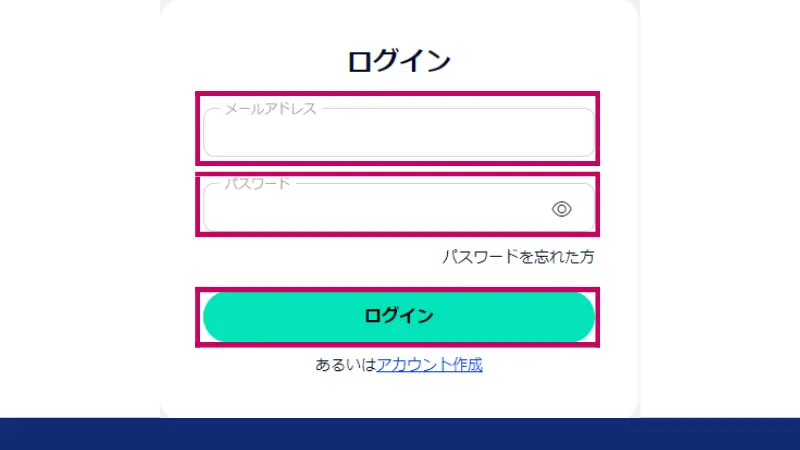
Task: Open パスワードを忘れた方 link
Action: click(518, 257)
